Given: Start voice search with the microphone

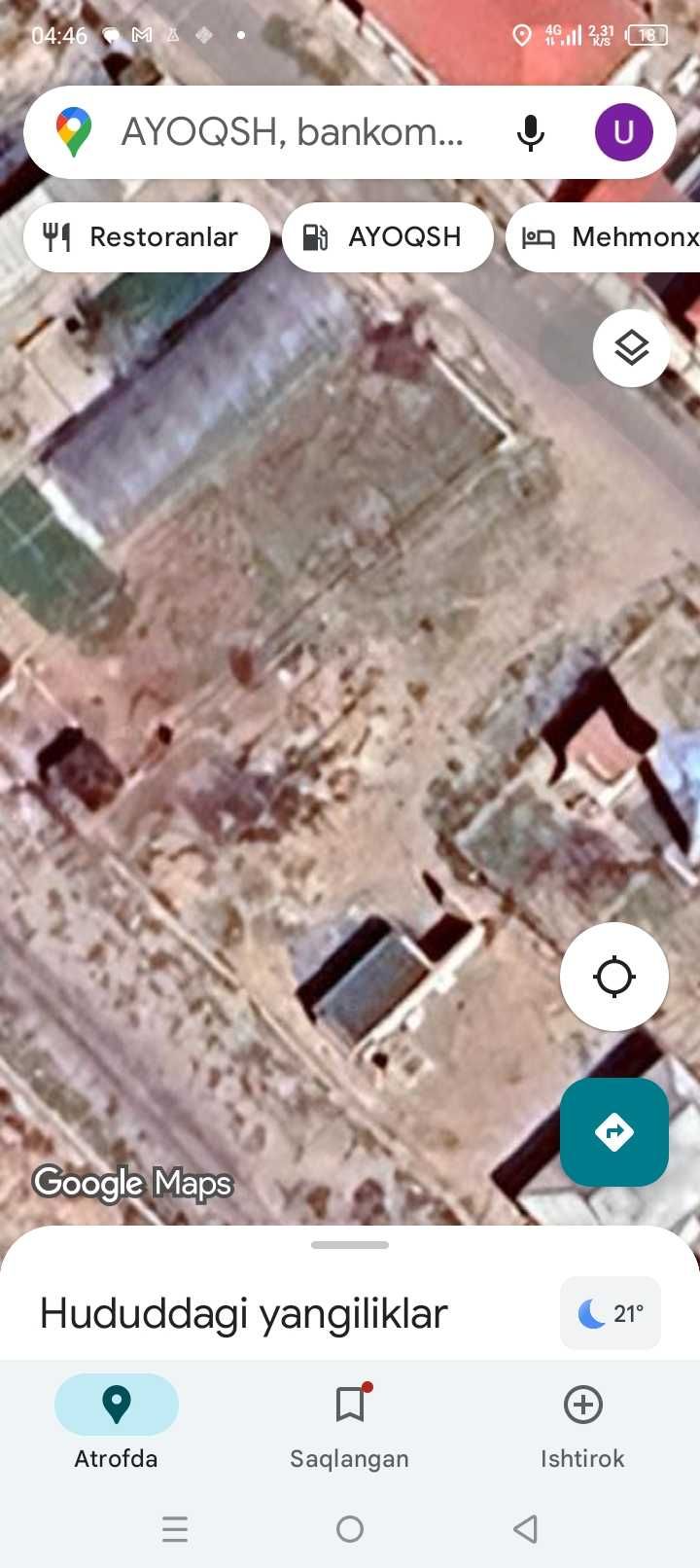Looking at the screenshot, I should tap(531, 132).
